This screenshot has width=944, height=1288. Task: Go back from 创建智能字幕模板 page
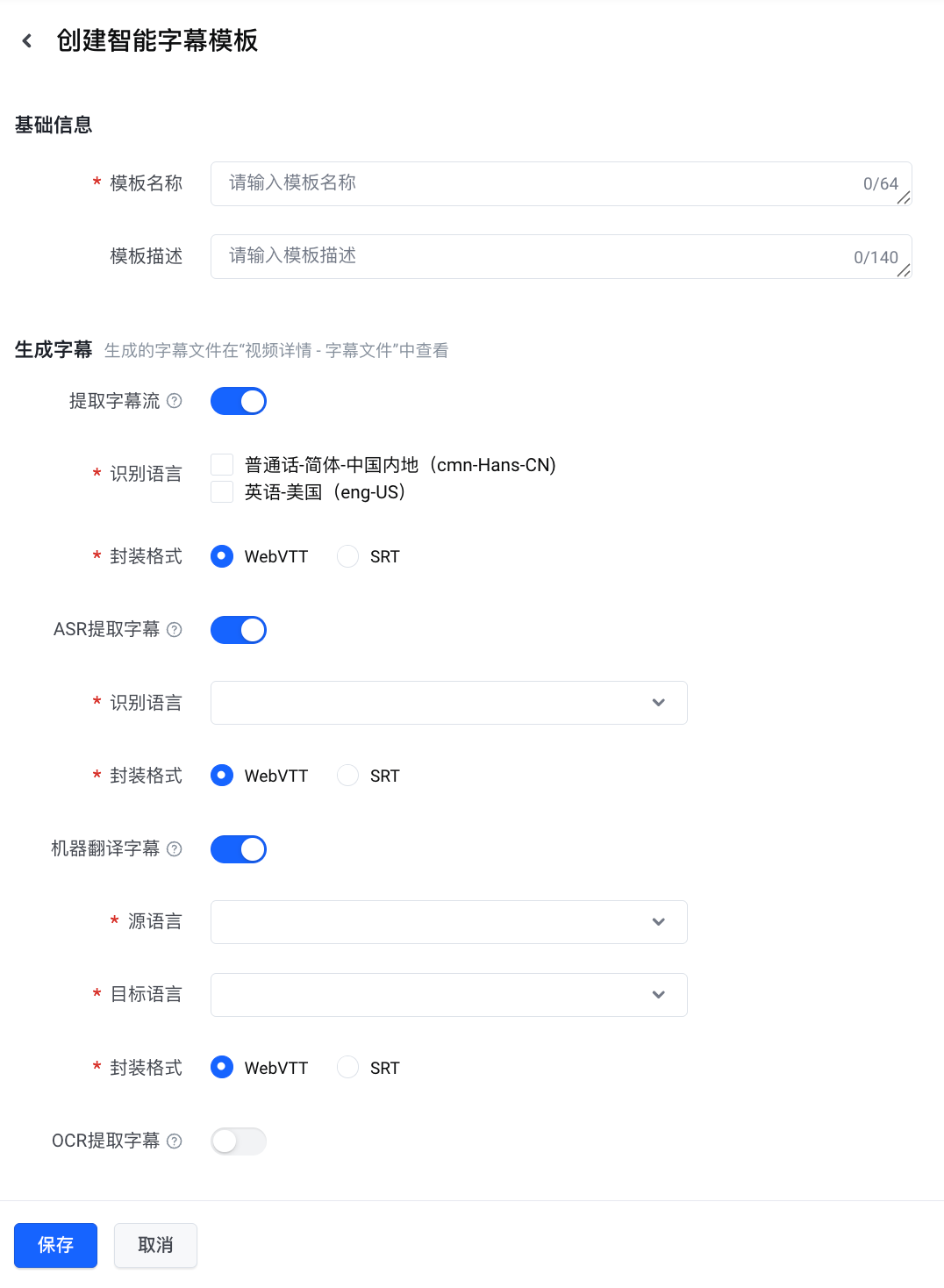(x=27, y=40)
